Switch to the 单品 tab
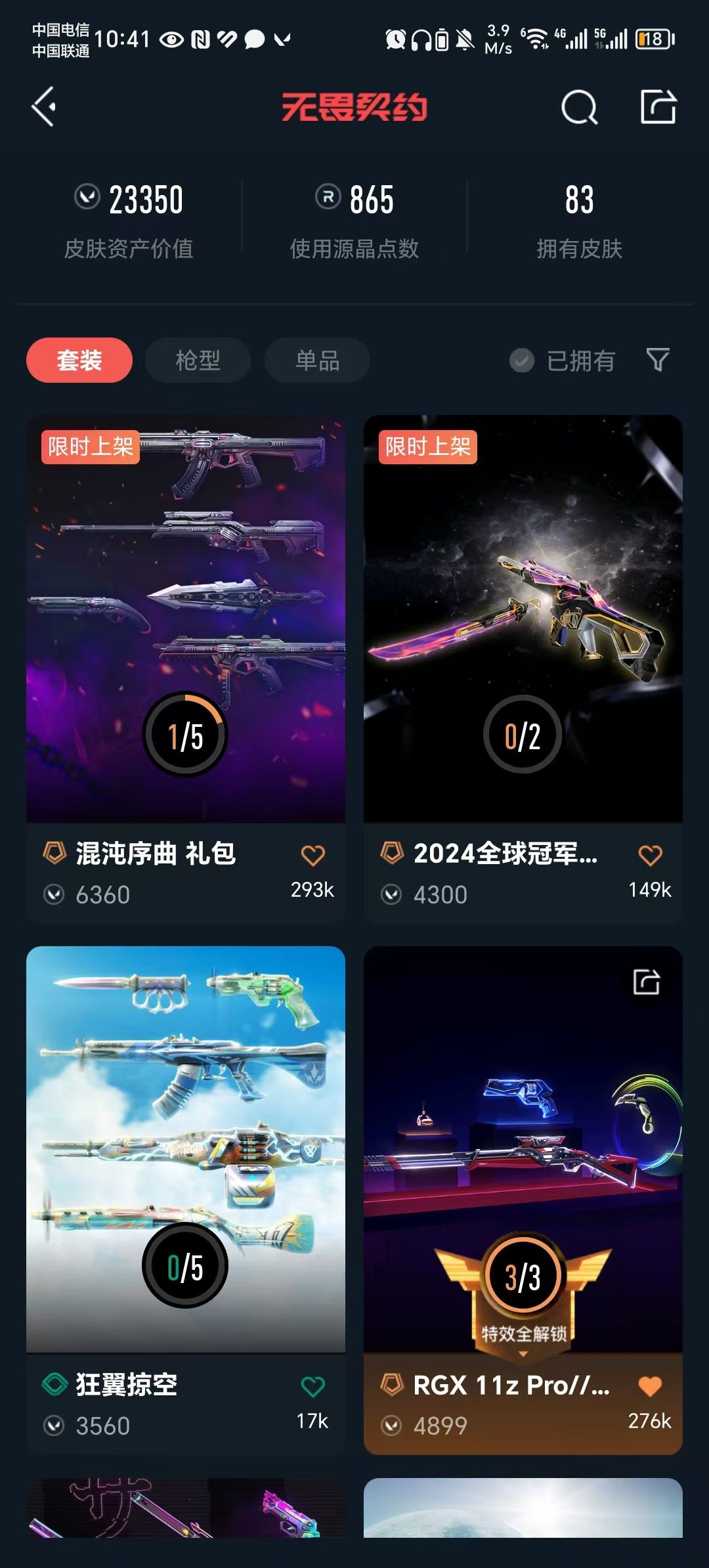 pos(317,360)
